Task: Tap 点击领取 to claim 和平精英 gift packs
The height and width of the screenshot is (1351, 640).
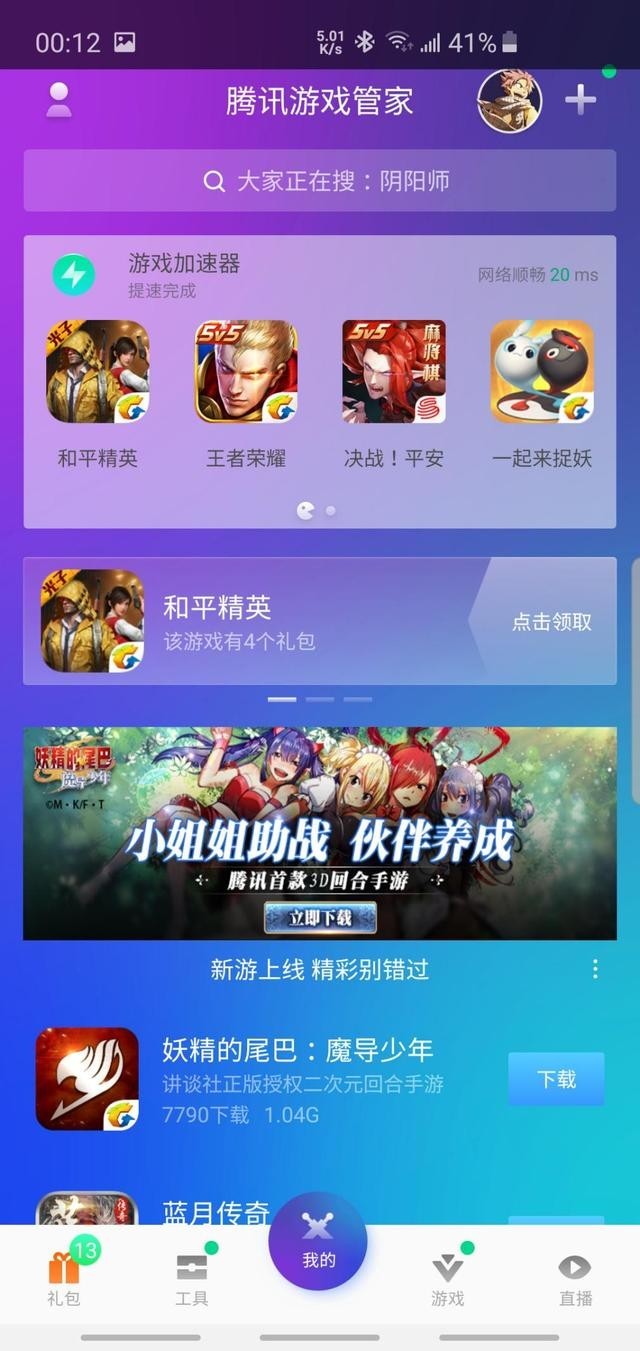Action: (552, 621)
